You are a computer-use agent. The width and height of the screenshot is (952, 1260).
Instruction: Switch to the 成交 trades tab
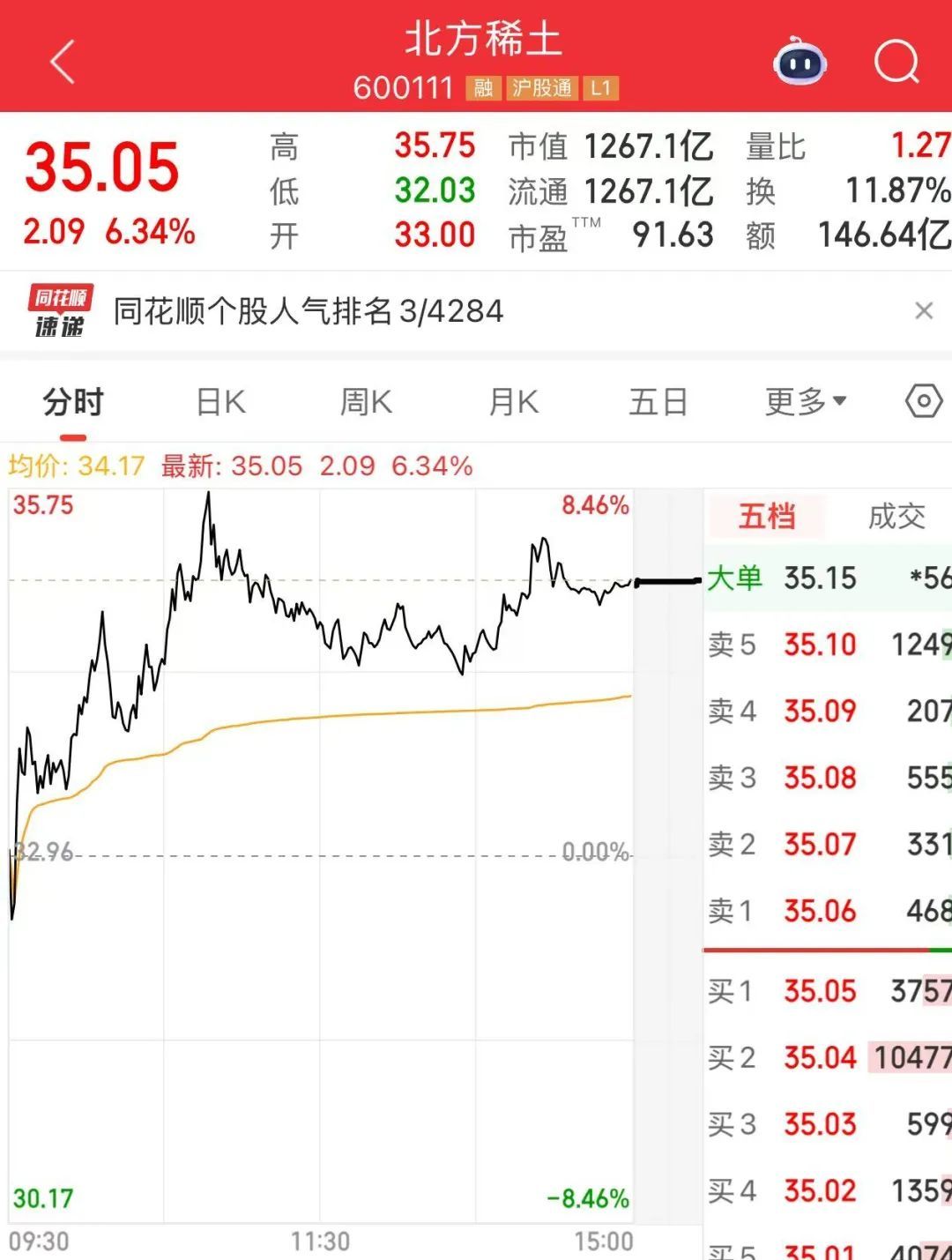click(x=896, y=517)
